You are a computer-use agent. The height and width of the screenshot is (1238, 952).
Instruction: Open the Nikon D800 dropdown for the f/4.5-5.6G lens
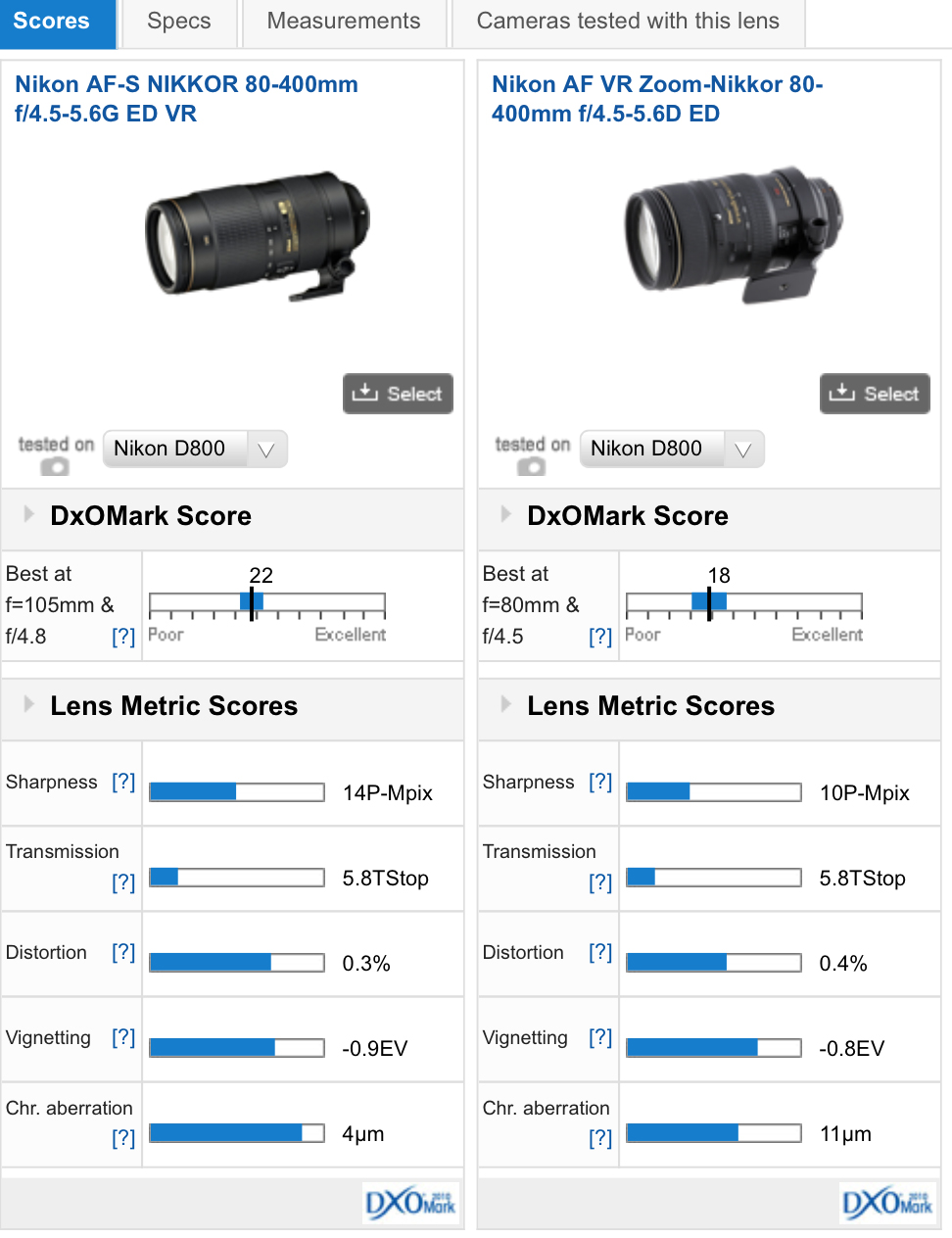195,449
